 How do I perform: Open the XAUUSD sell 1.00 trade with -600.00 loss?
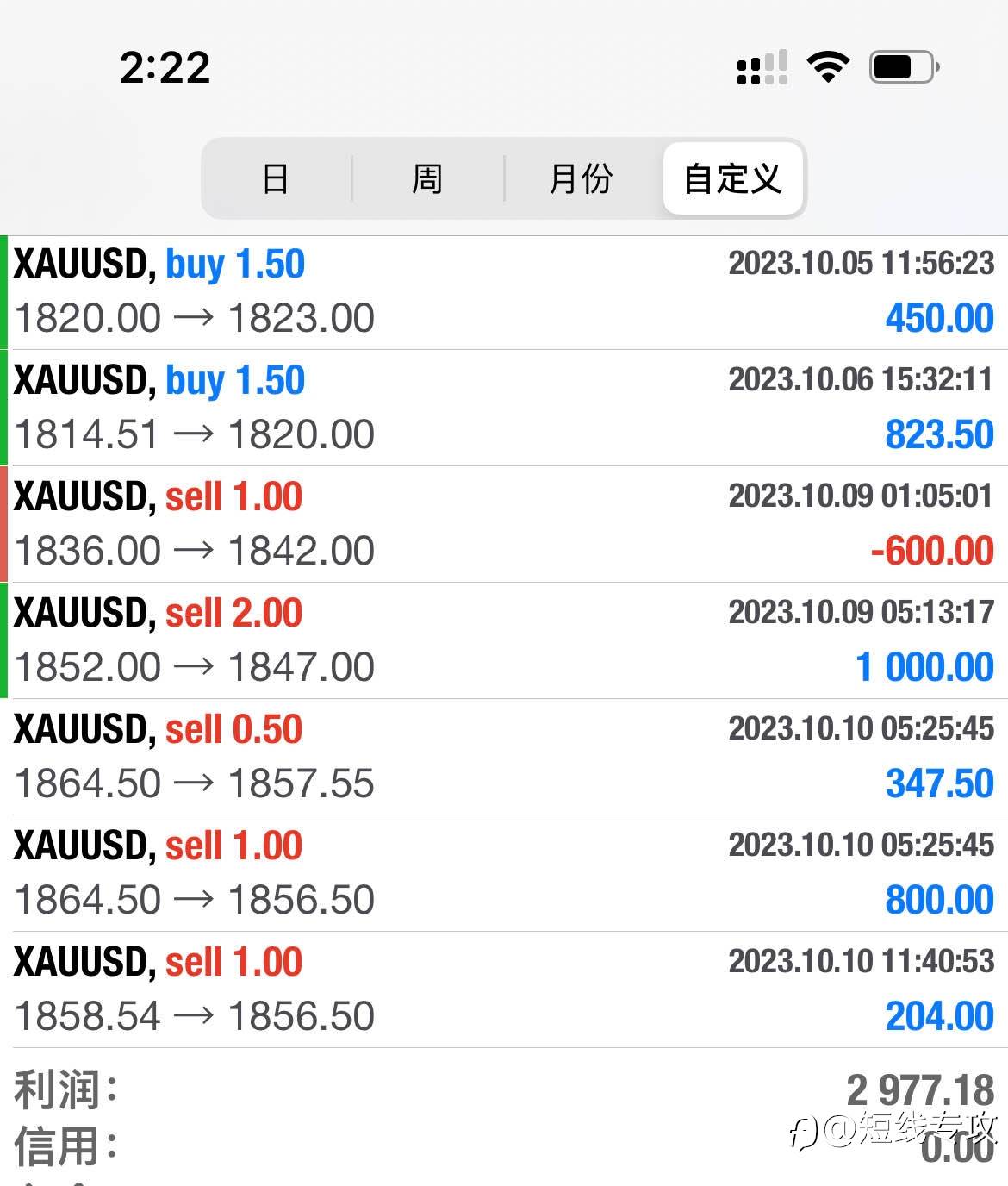(504, 524)
